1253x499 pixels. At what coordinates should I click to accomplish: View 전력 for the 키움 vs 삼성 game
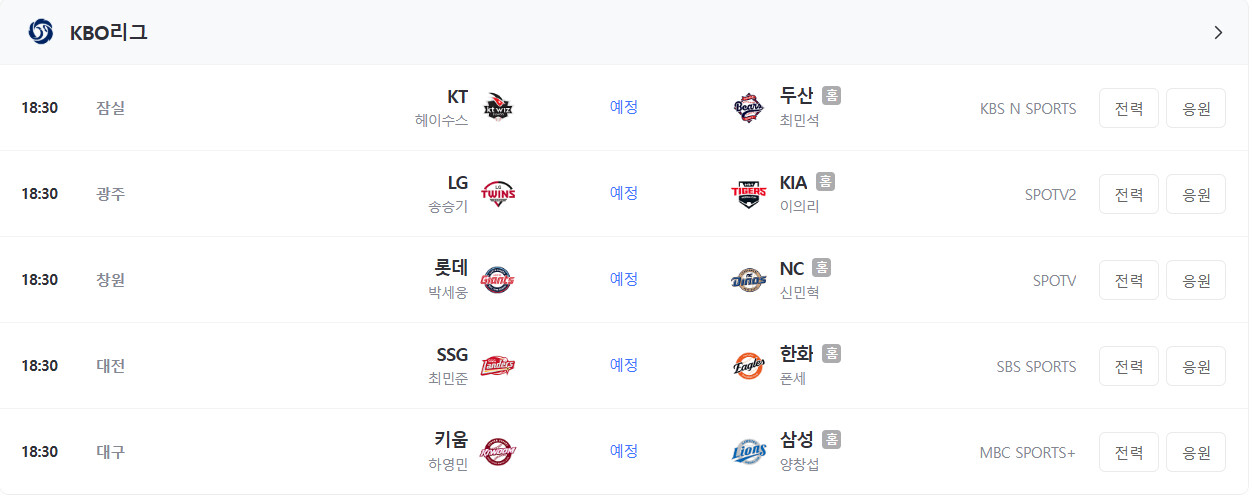click(1129, 452)
